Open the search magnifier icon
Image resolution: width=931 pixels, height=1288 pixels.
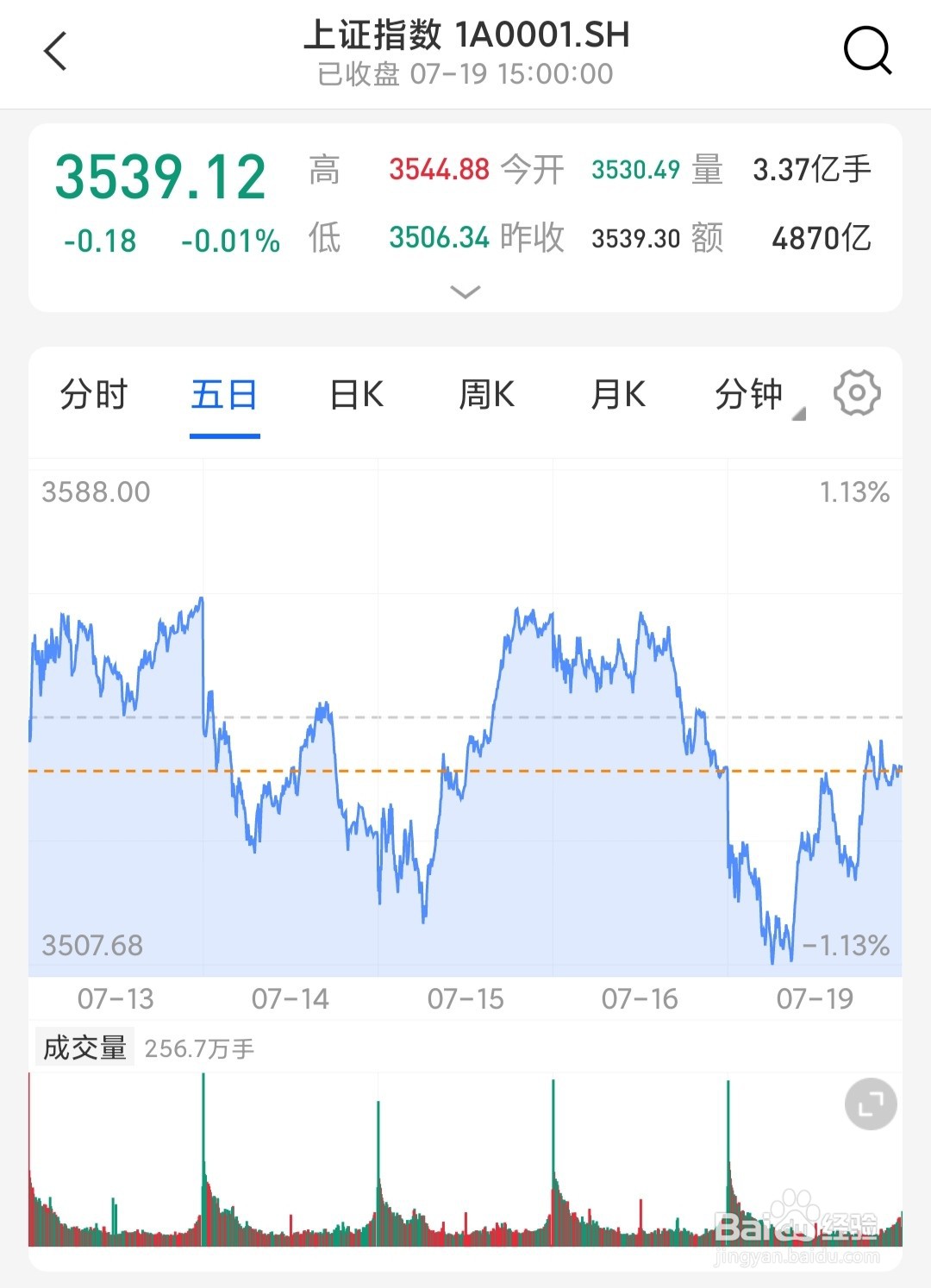pos(867,51)
